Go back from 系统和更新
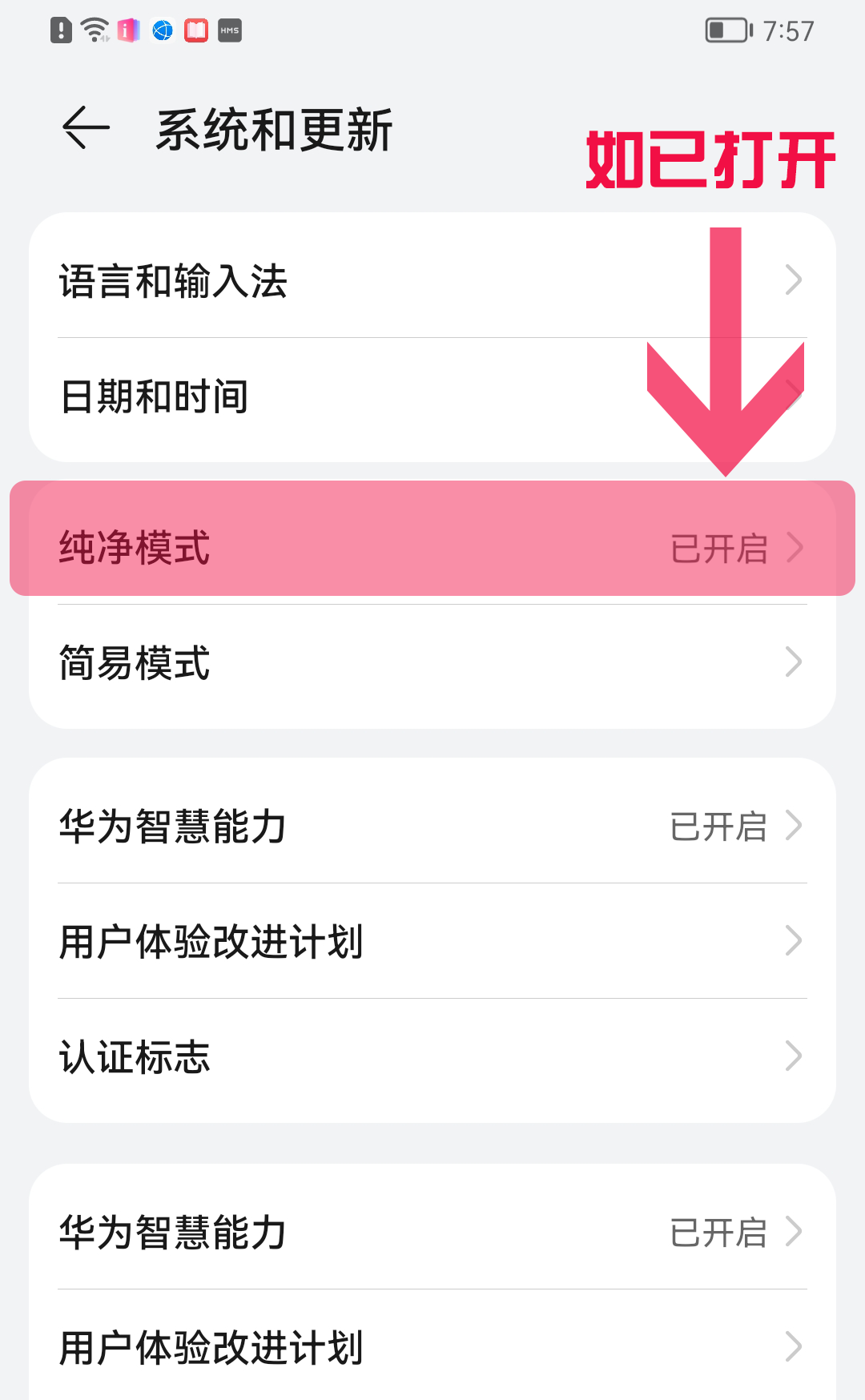This screenshot has height=1400, width=865. [86, 128]
